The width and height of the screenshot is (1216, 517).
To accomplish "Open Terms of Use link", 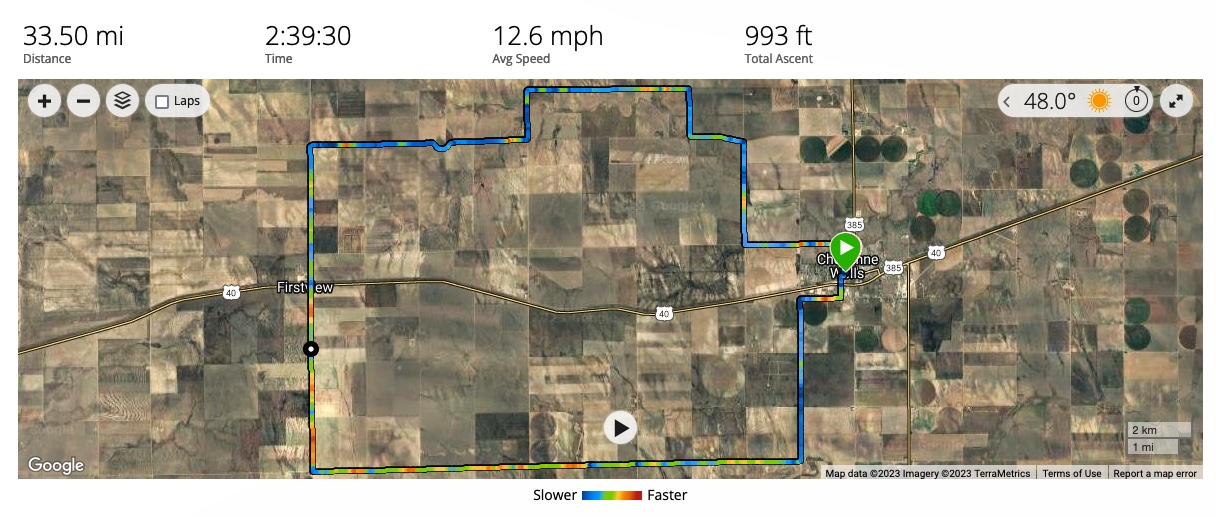I will (x=1071, y=473).
